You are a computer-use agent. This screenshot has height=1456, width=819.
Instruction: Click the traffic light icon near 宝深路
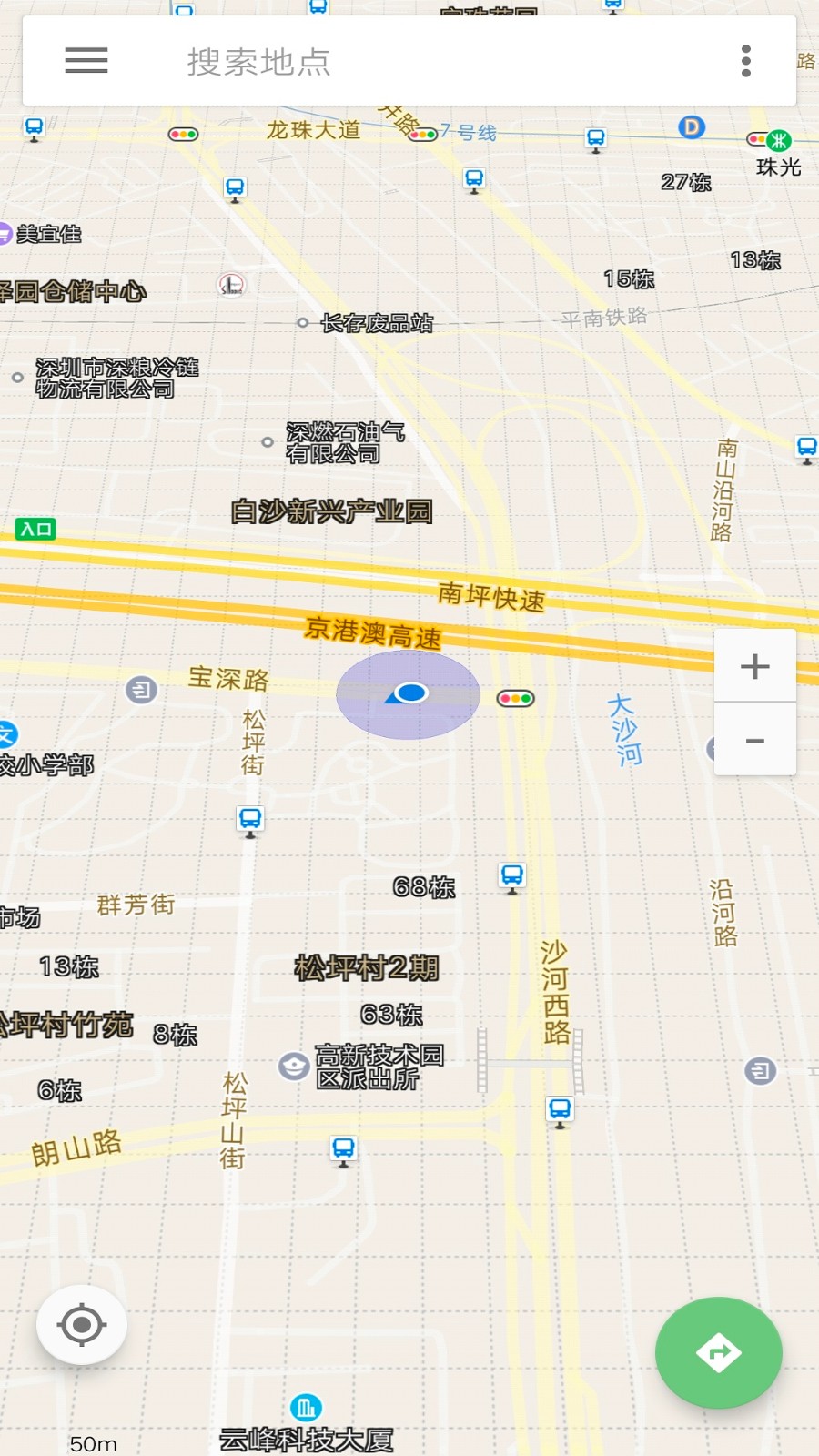tap(515, 697)
